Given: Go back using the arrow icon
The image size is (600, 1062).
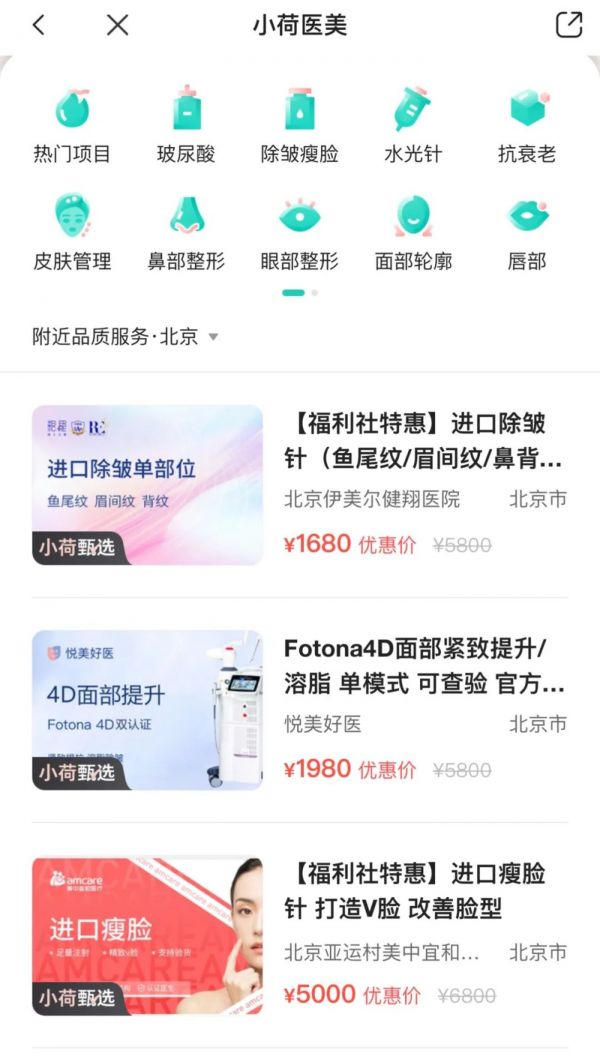Looking at the screenshot, I should pos(38,25).
